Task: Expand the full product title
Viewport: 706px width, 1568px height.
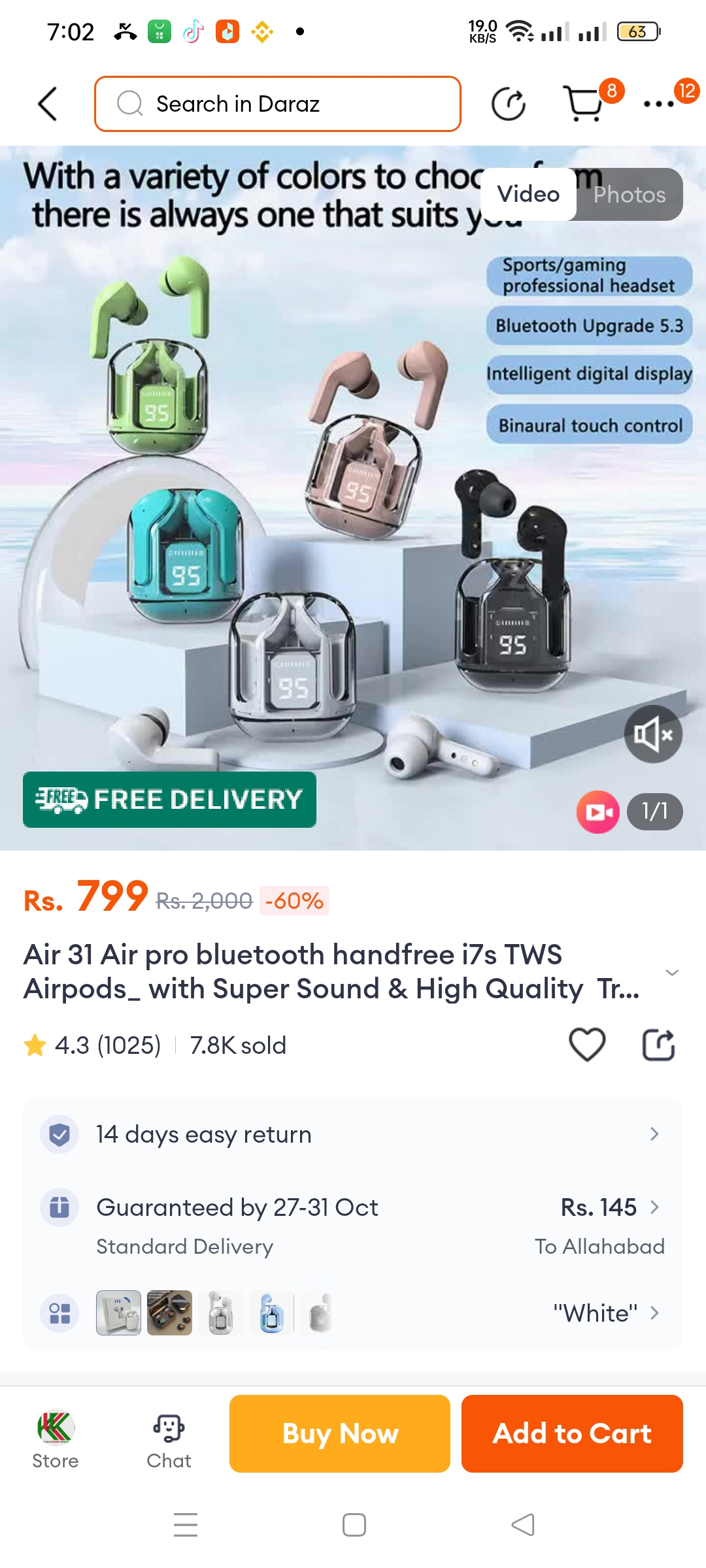Action: click(671, 972)
